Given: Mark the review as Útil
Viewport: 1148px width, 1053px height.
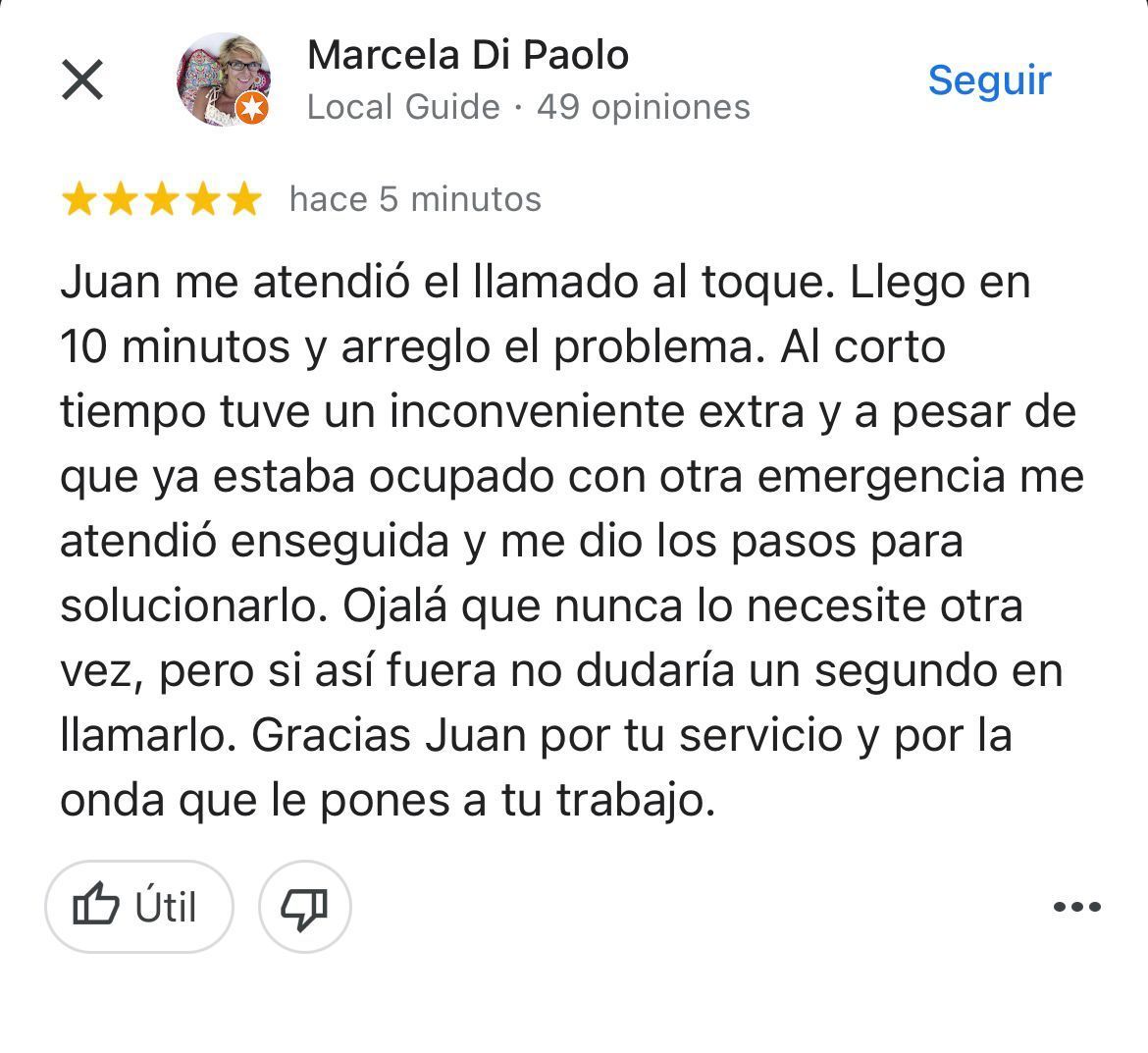Looking at the screenshot, I should pyautogui.click(x=138, y=907).
